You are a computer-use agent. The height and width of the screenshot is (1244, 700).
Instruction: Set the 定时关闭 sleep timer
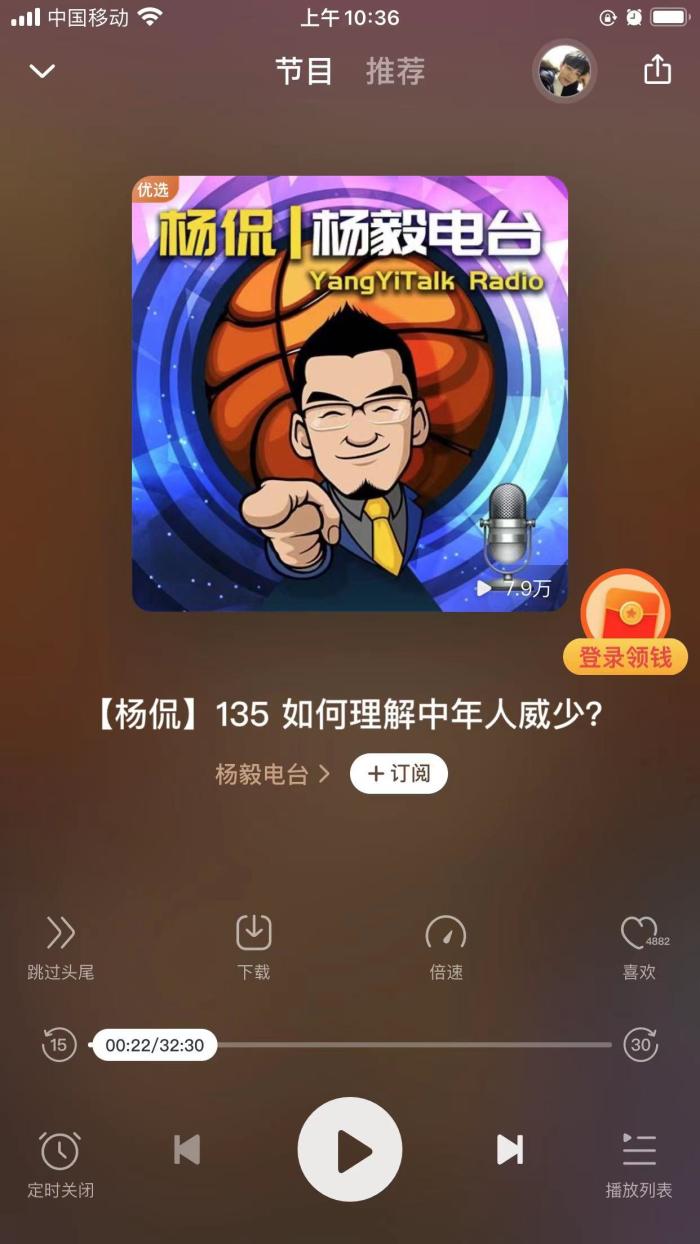pyautogui.click(x=60, y=1162)
